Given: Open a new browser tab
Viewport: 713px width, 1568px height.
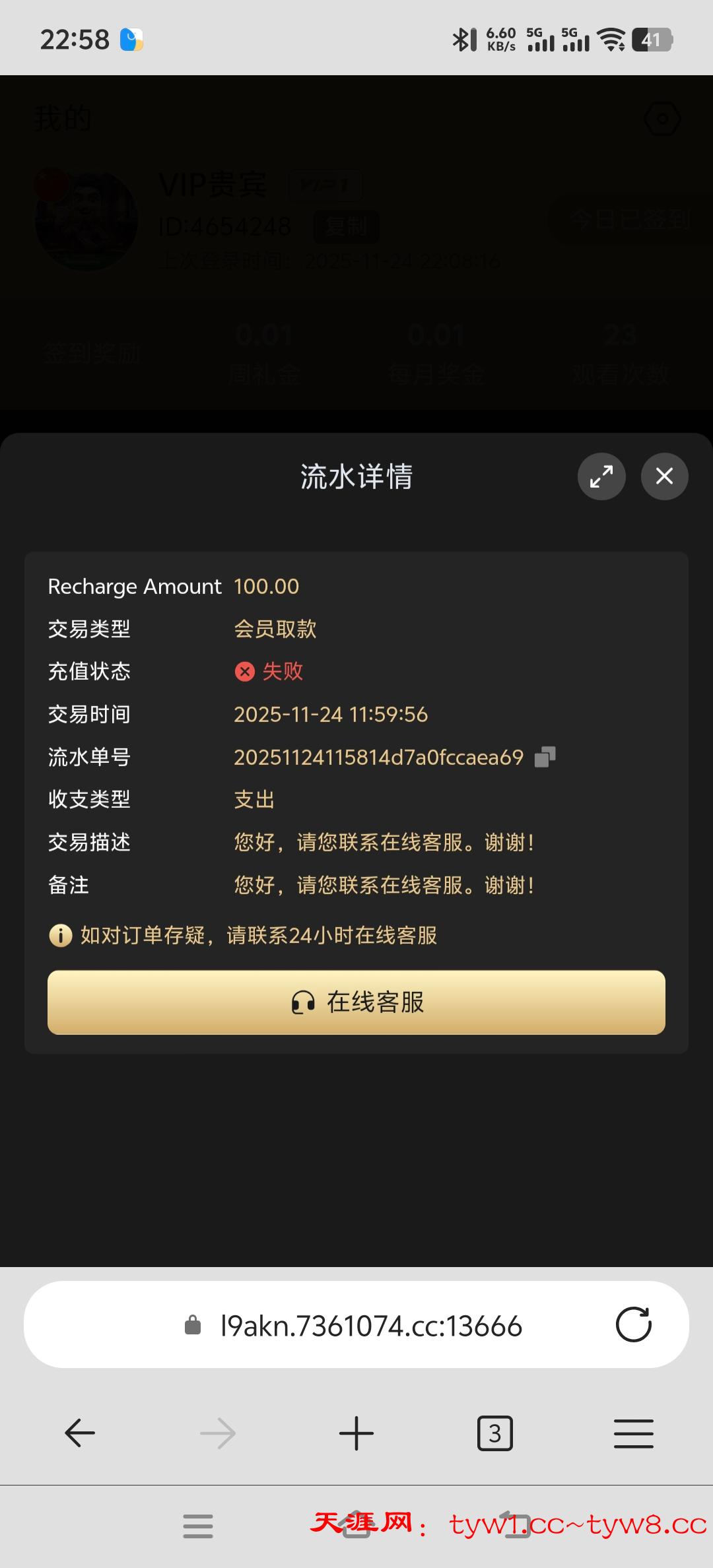Looking at the screenshot, I should click(356, 1433).
